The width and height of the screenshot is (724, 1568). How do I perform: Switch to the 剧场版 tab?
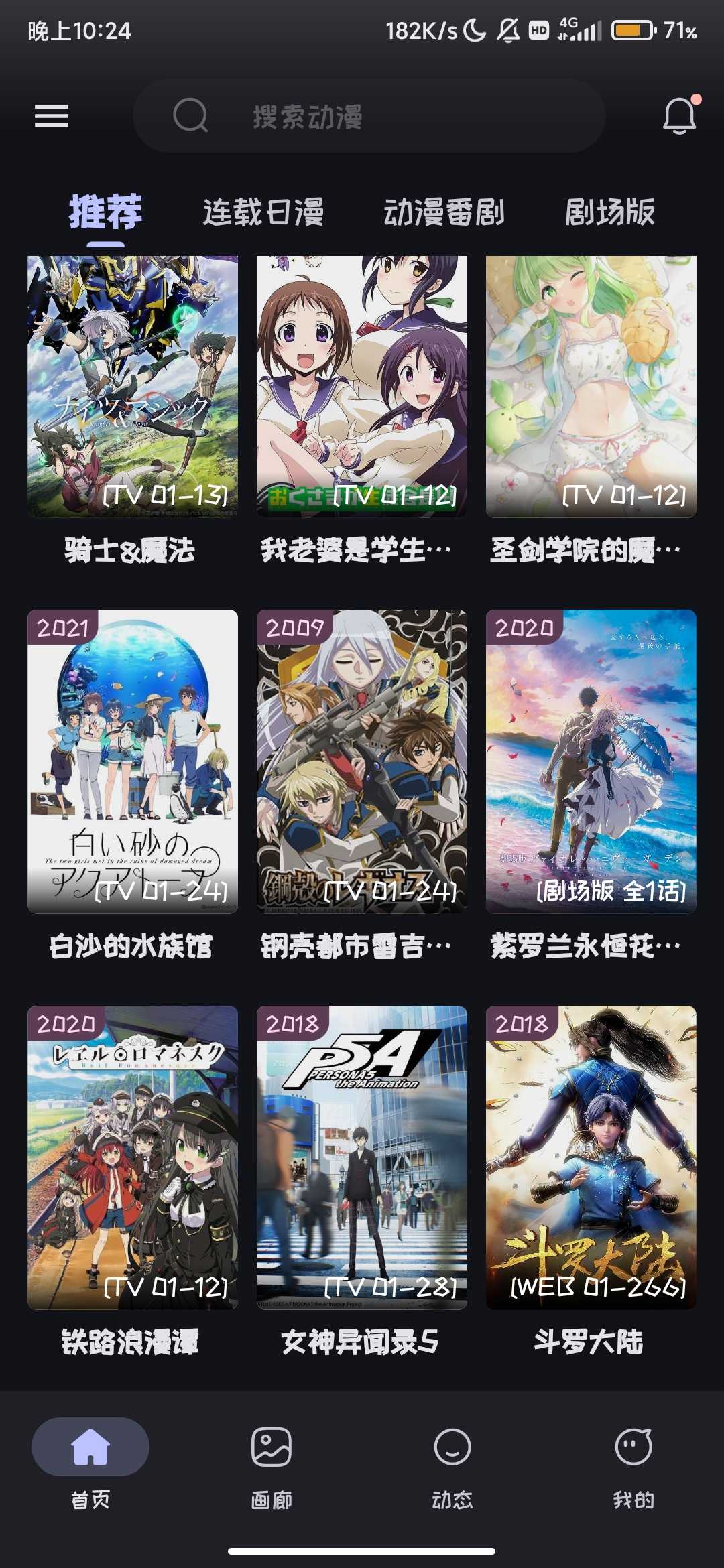tap(609, 212)
